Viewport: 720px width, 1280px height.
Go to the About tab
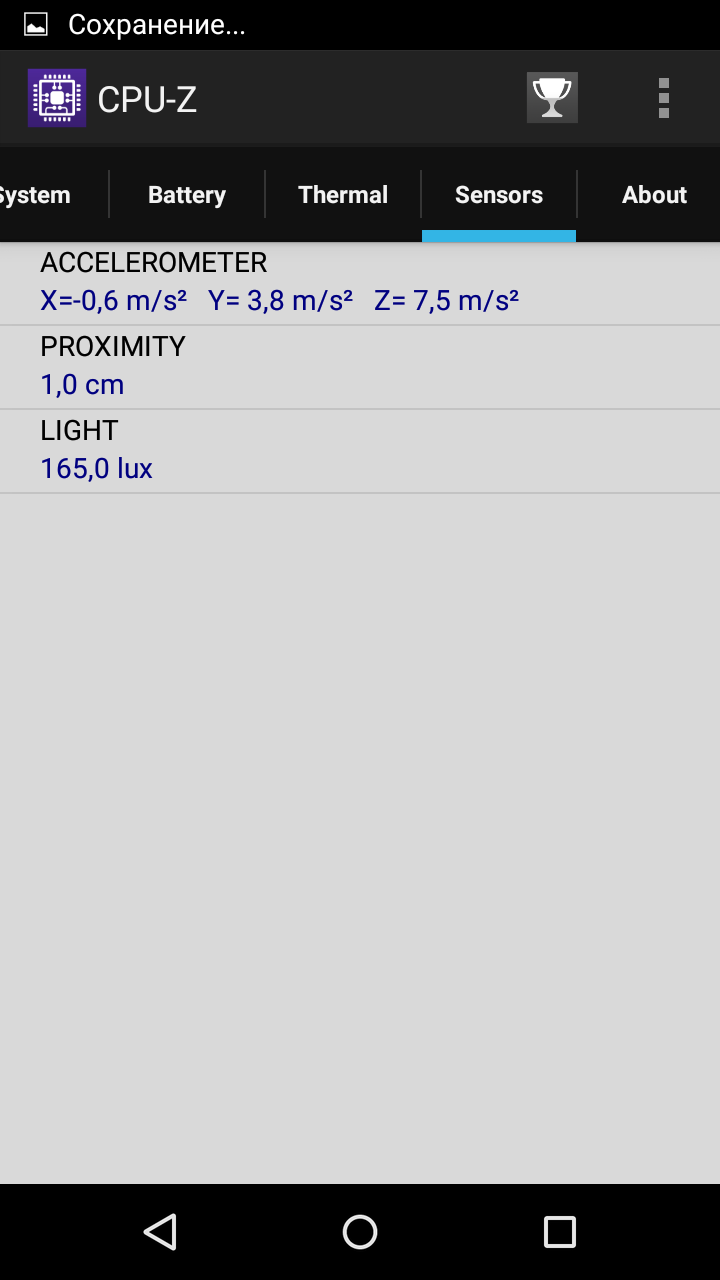654,195
